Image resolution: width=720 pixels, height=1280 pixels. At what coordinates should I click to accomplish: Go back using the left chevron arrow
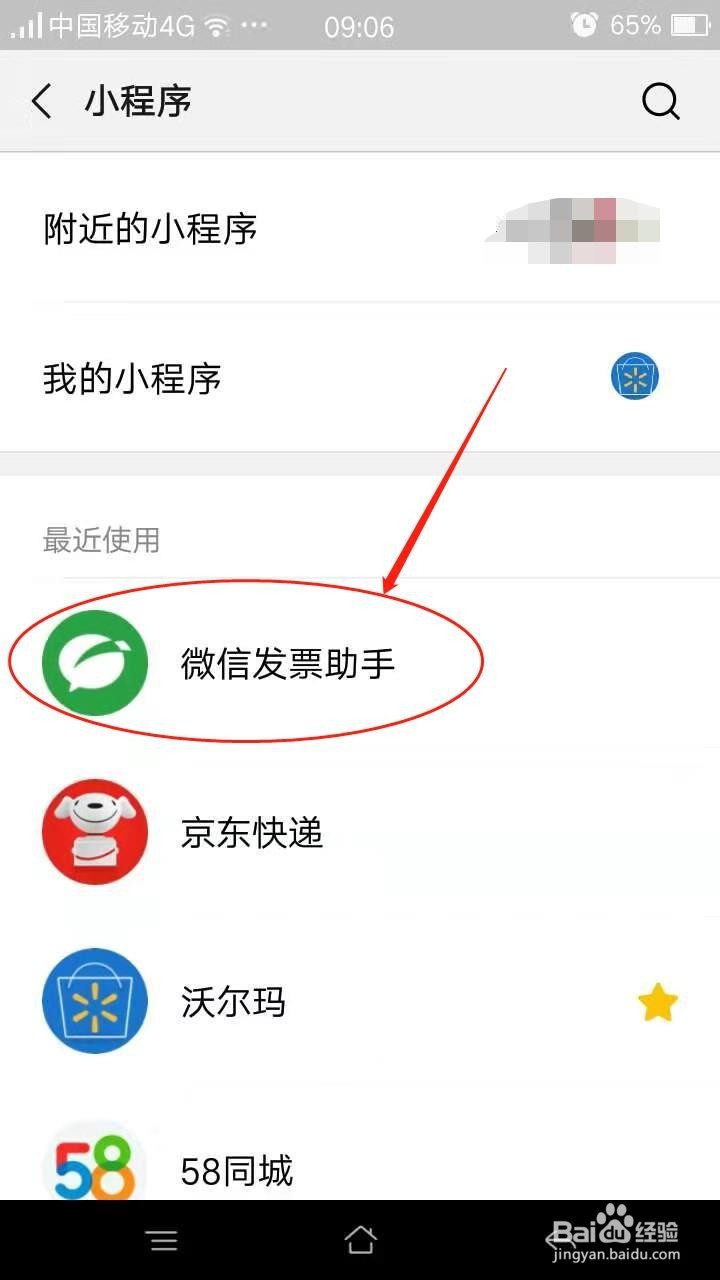(40, 101)
